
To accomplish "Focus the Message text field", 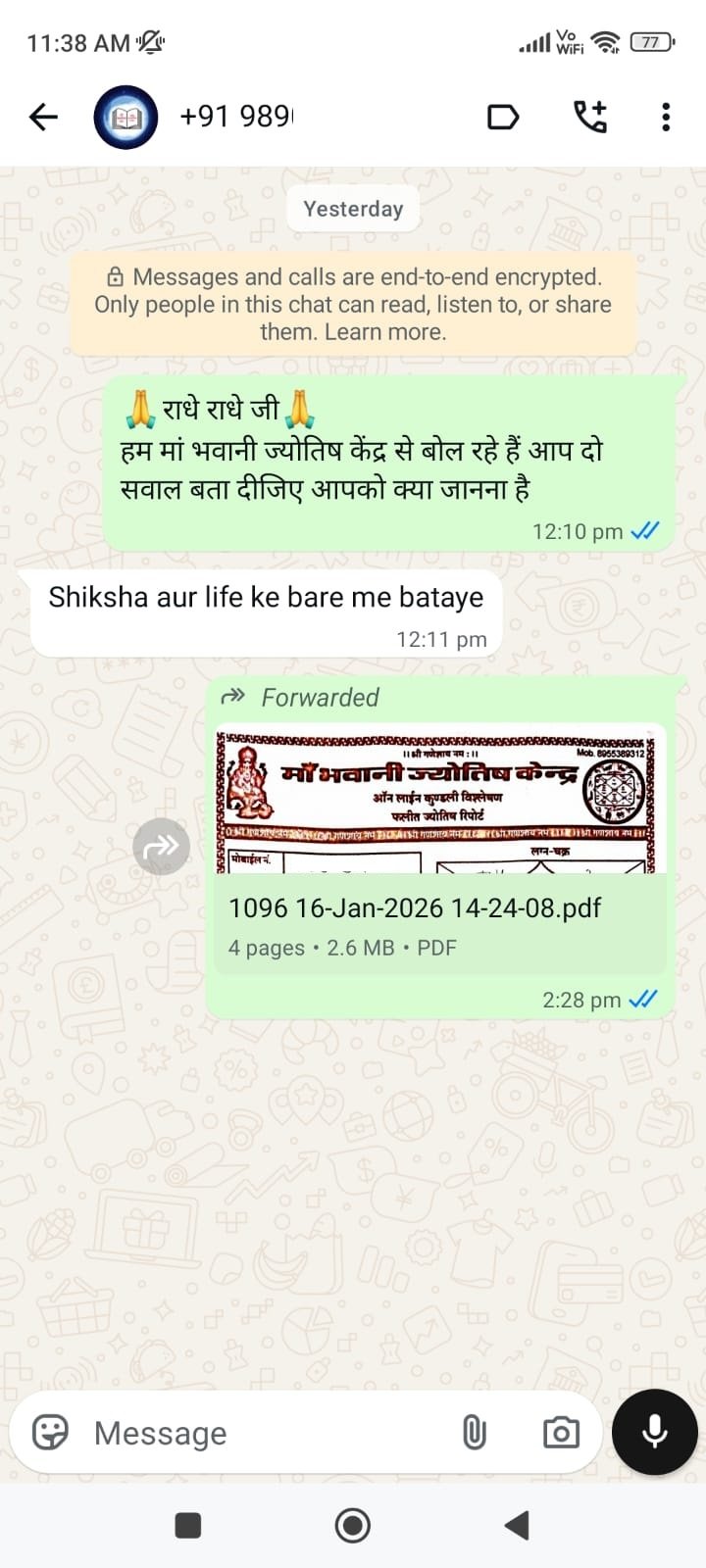I will tap(265, 1433).
